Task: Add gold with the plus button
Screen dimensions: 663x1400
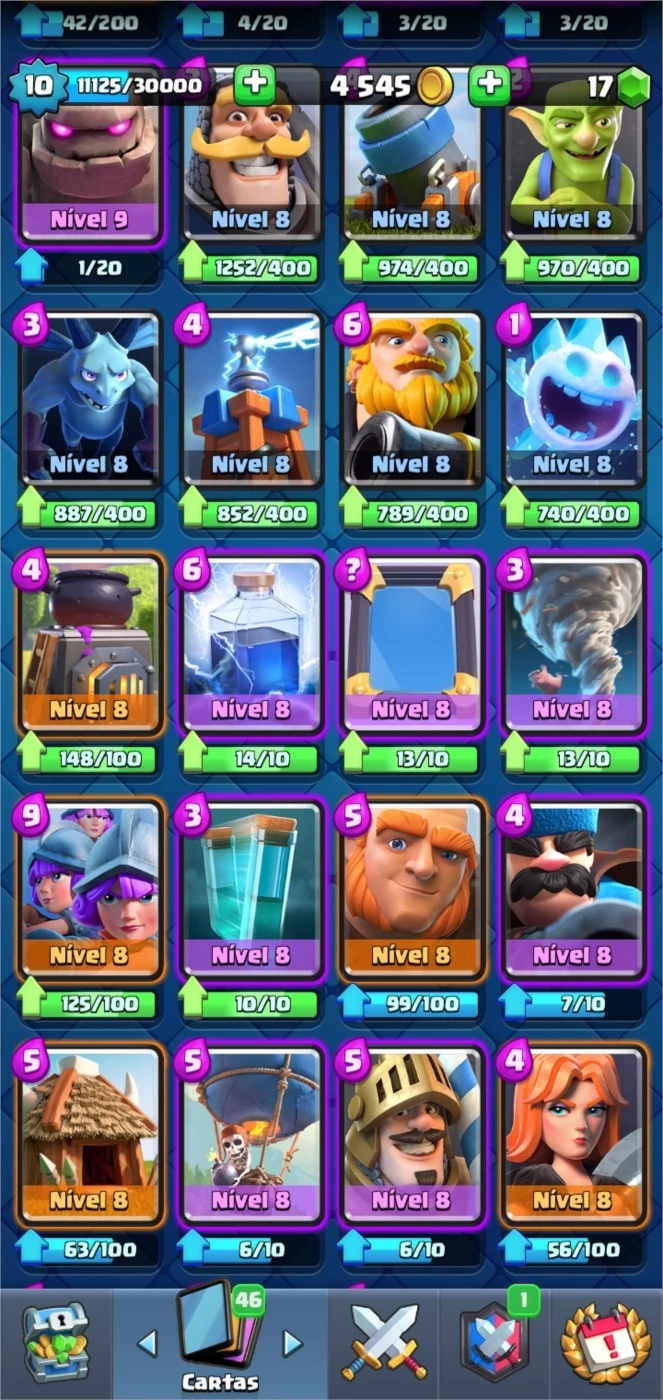Action: point(255,85)
